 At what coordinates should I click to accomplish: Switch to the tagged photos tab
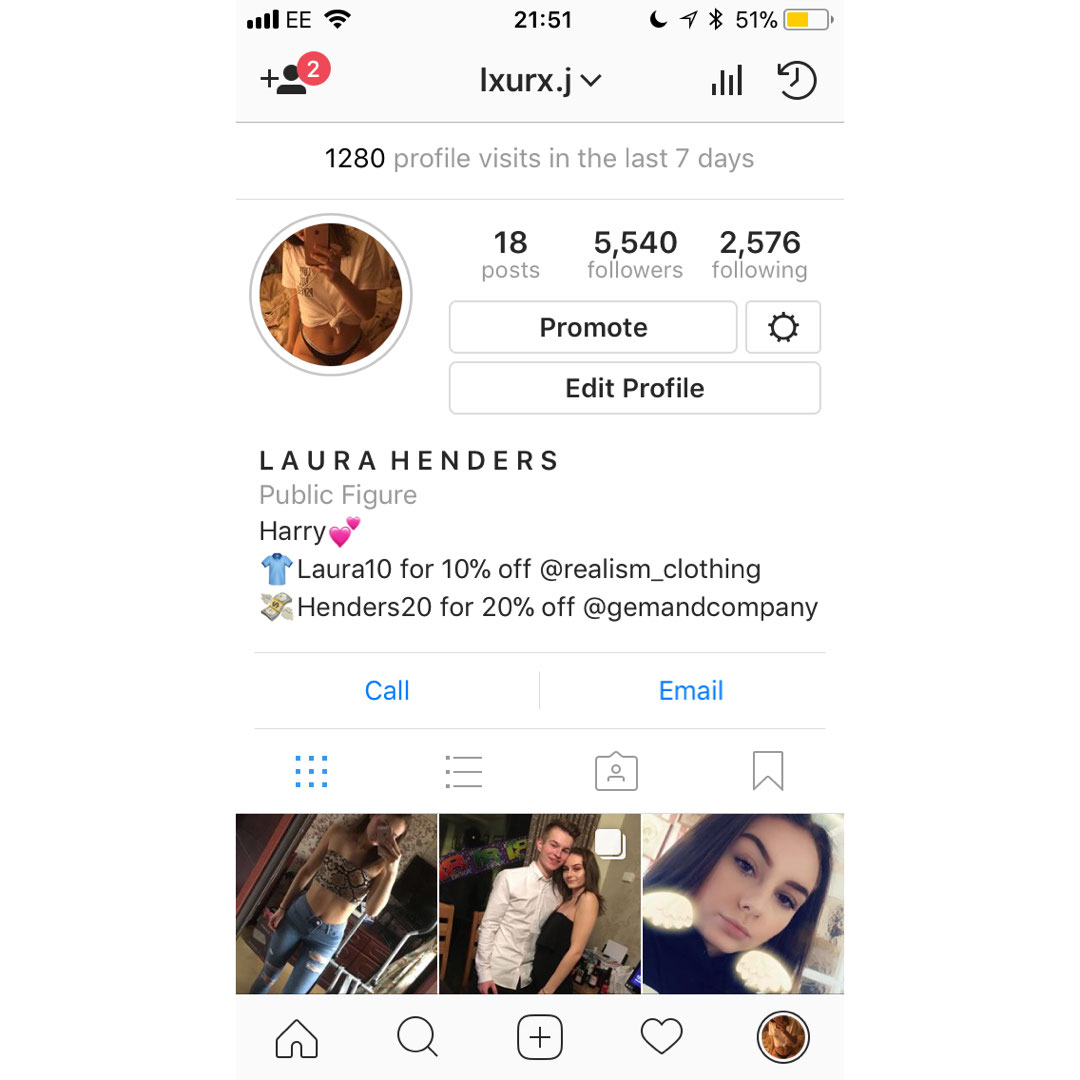pyautogui.click(x=616, y=771)
